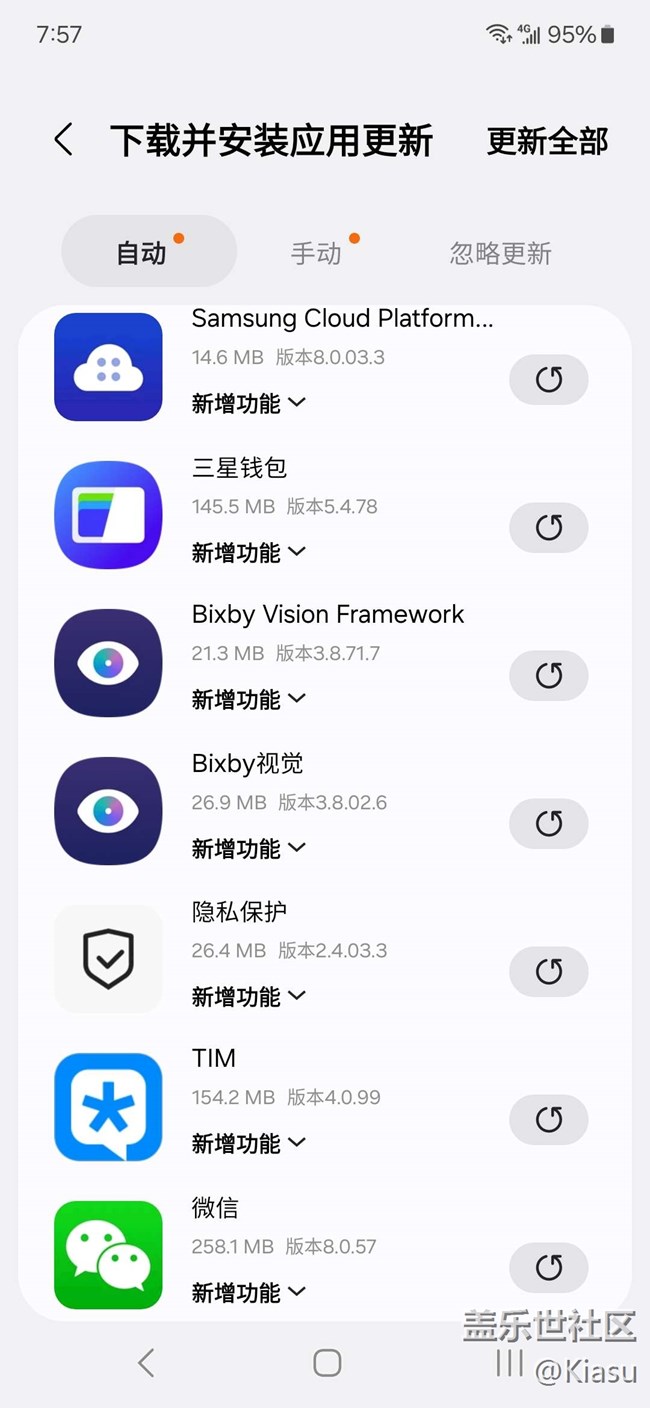Update Samsung Cloud Platform app
The image size is (650, 1408).
549,380
